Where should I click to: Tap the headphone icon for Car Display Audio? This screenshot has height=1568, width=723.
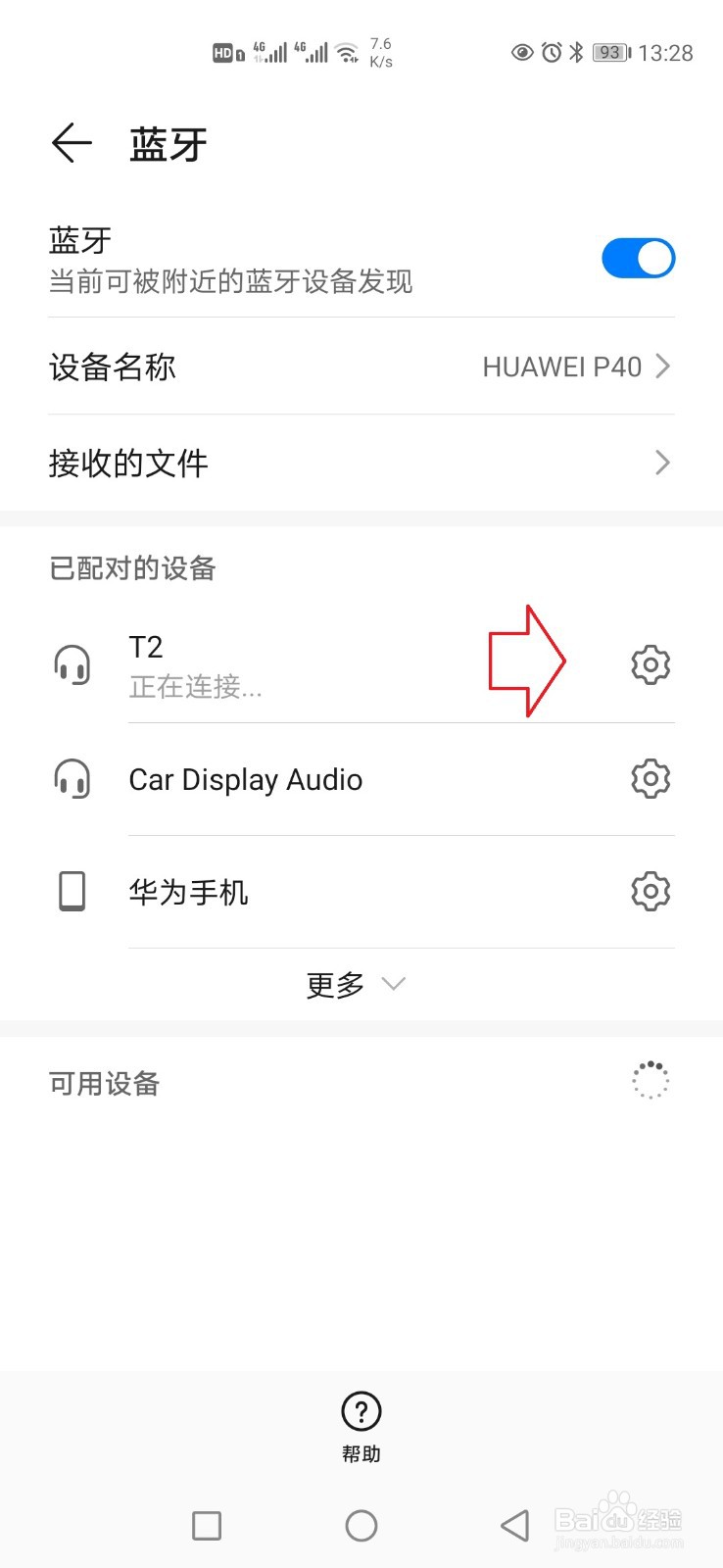(71, 779)
